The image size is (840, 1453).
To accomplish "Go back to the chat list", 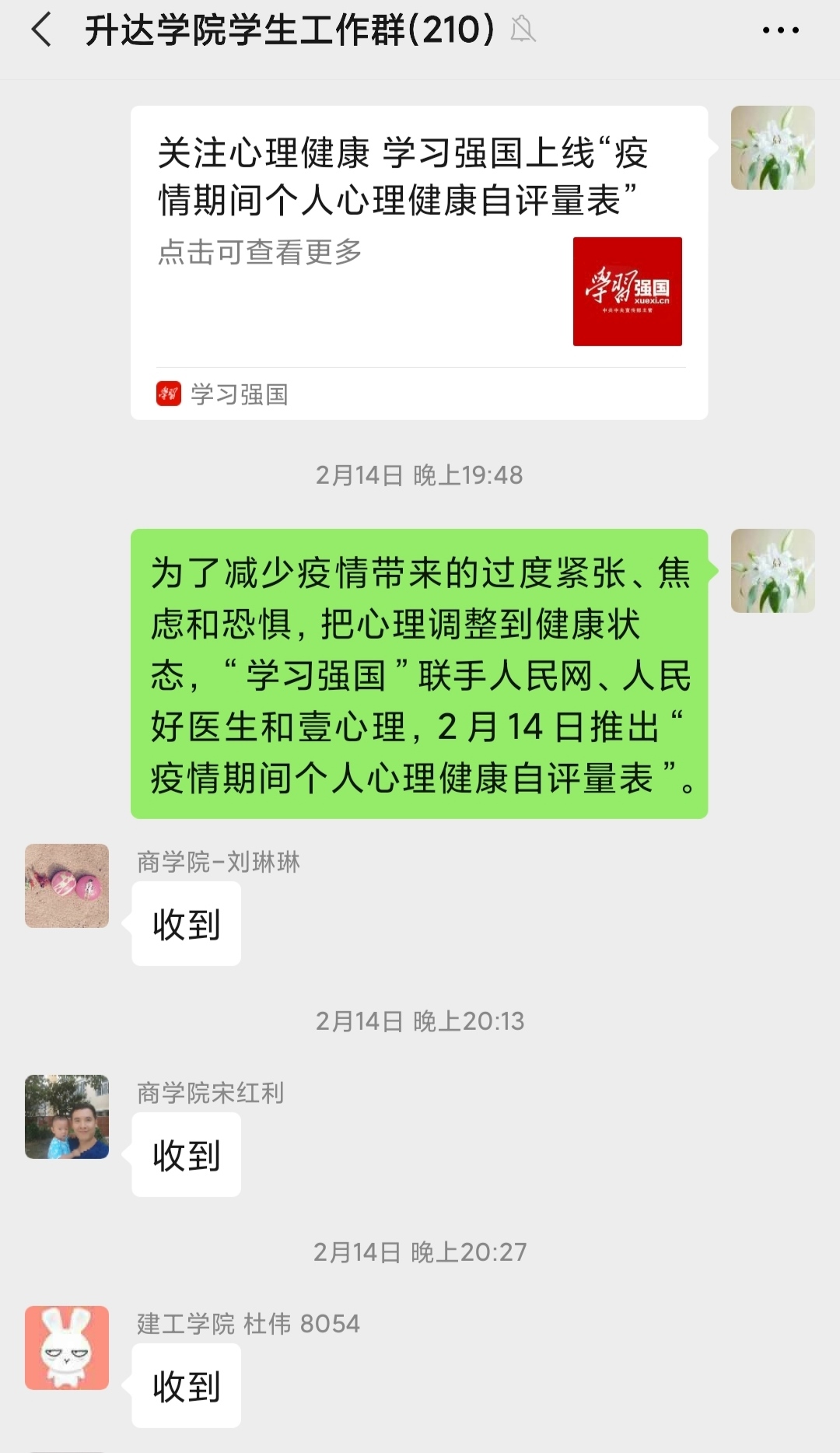I will [40, 31].
